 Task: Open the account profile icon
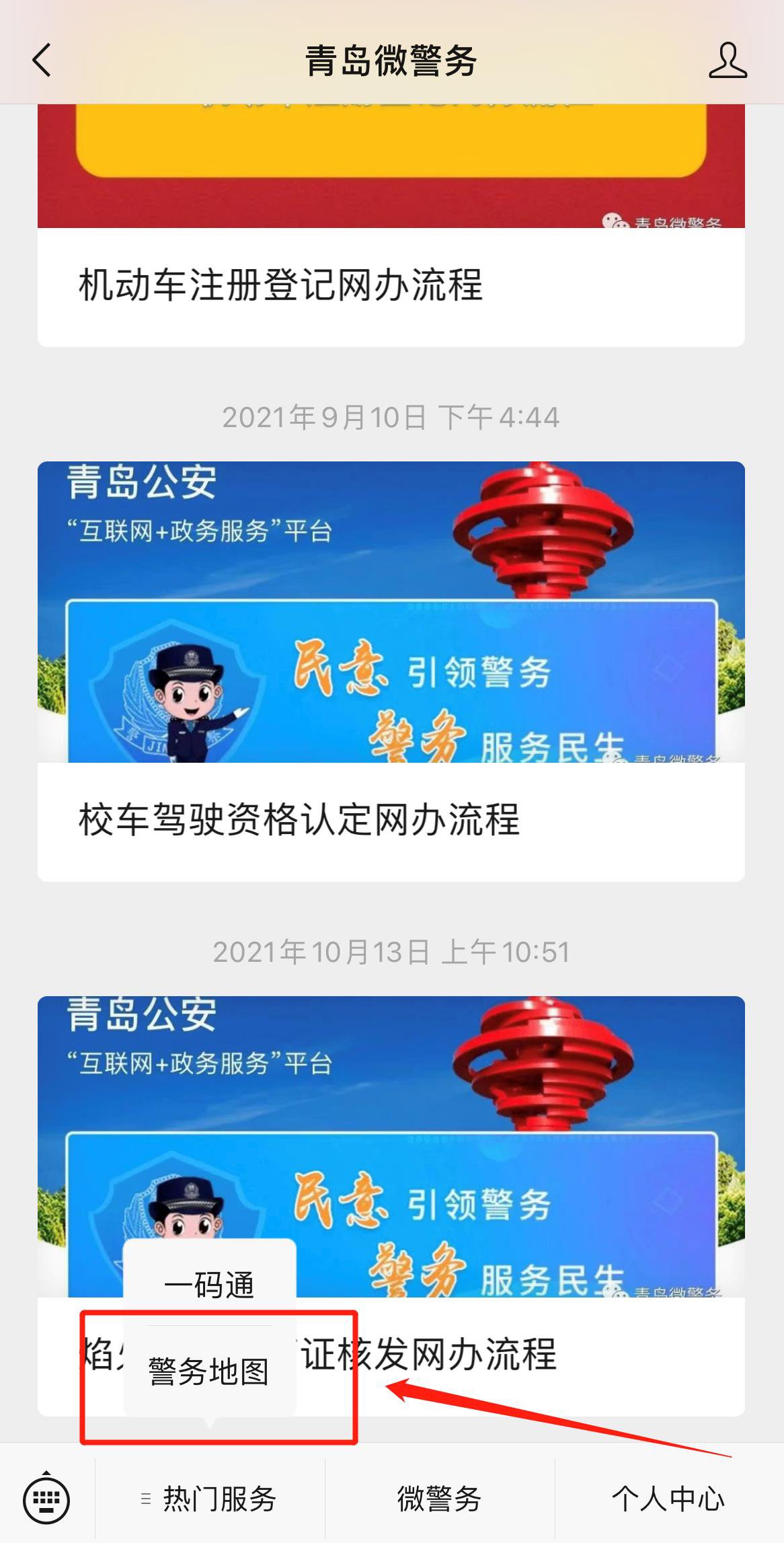point(728,61)
